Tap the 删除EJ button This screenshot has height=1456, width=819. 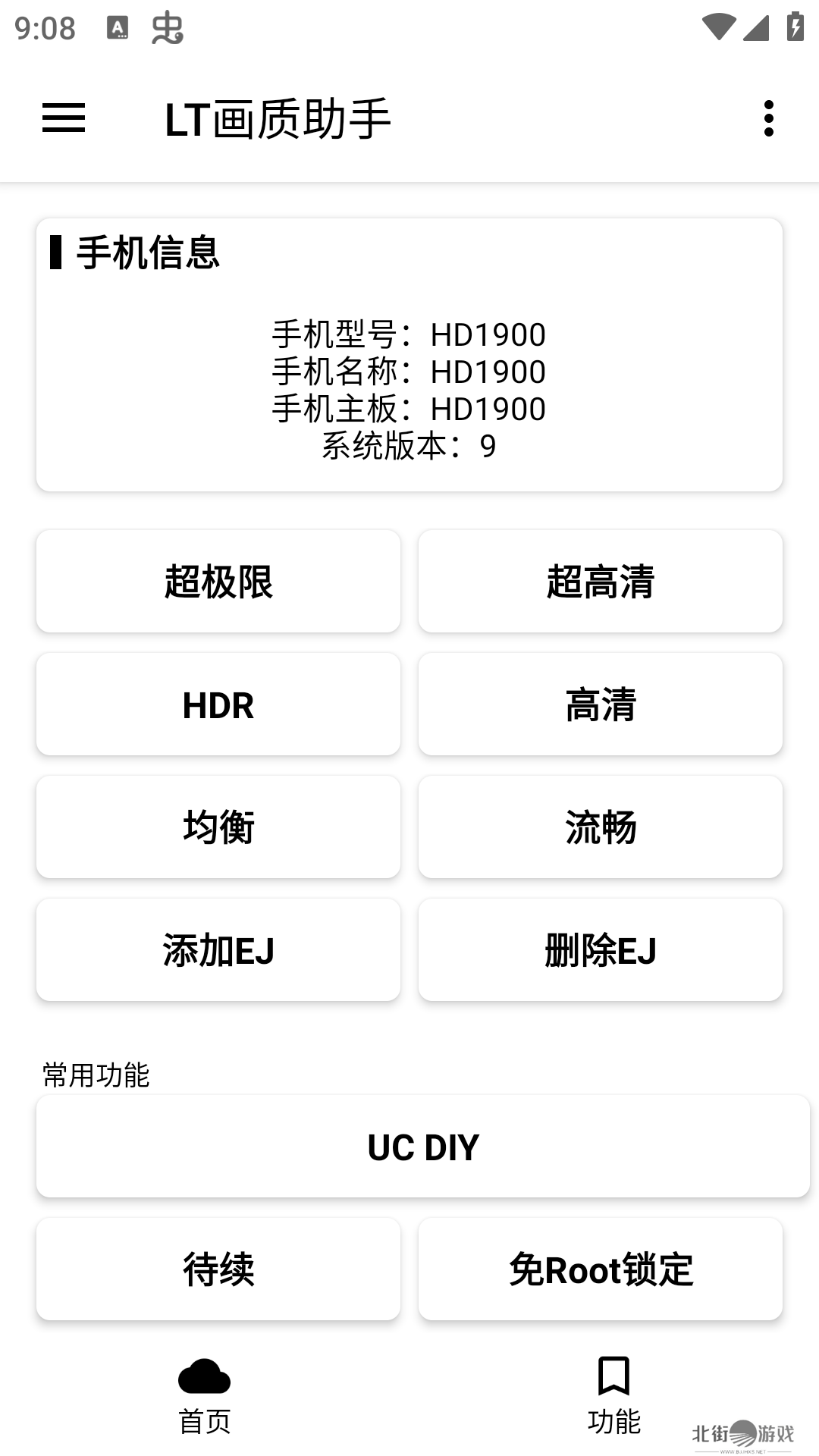tap(600, 949)
